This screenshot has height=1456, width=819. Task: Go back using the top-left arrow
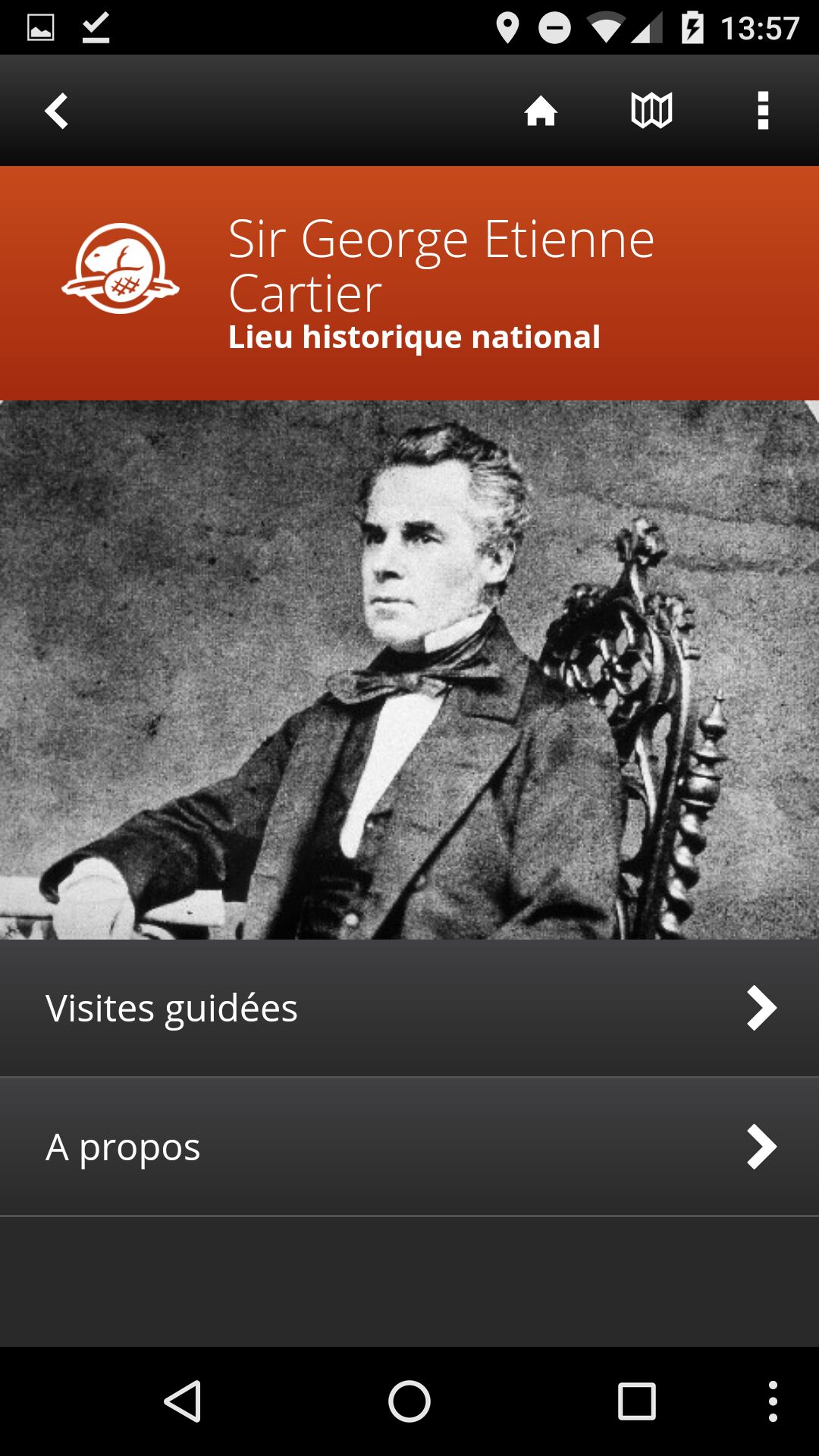(57, 111)
